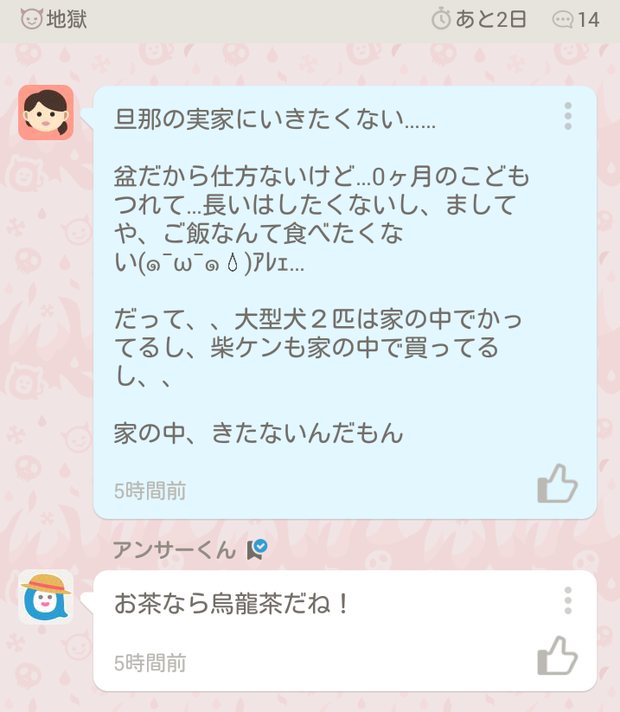
Task: Like the post about 旦那の実家
Action: 557,485
